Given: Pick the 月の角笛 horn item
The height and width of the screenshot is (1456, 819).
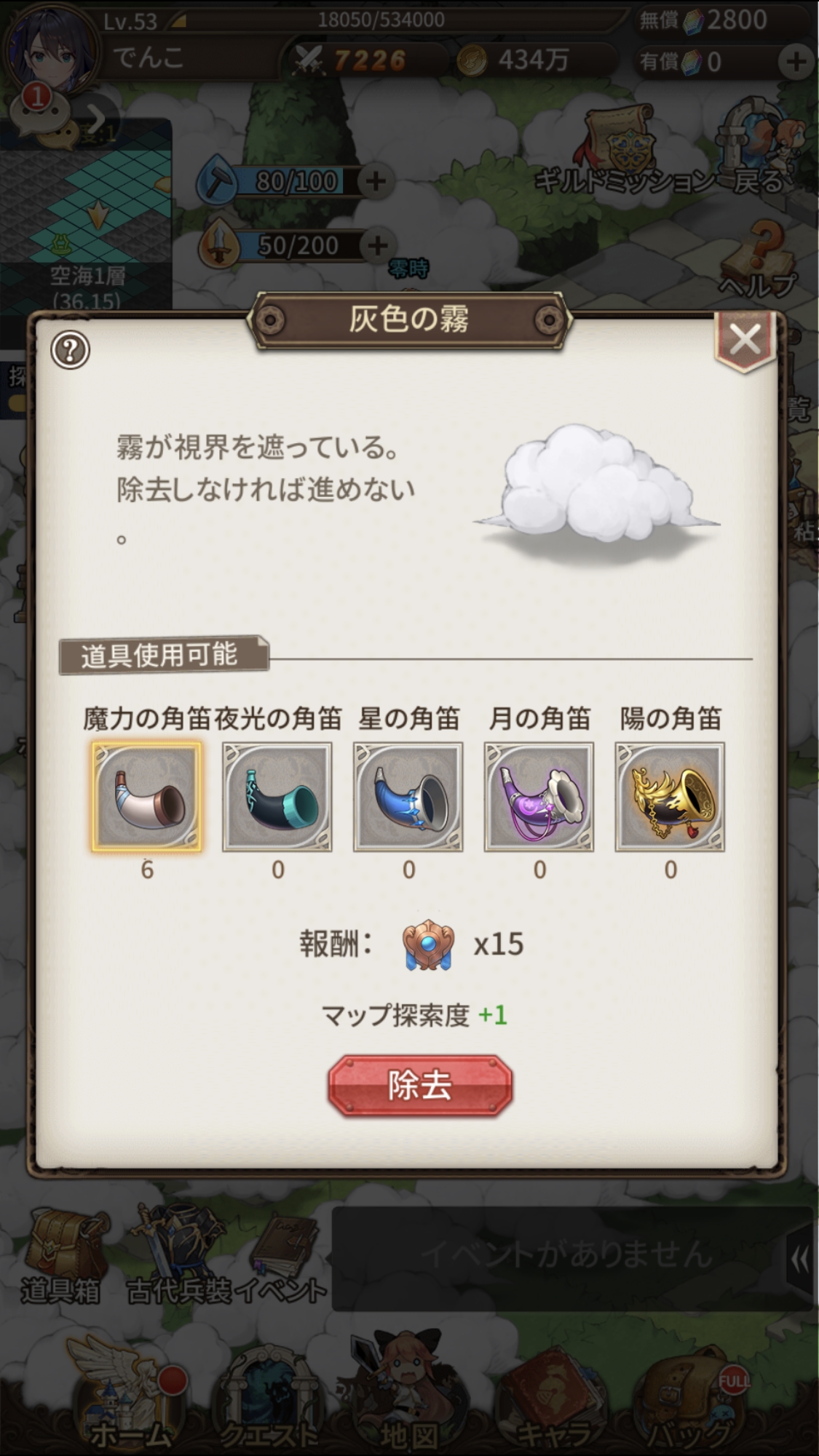Looking at the screenshot, I should (x=539, y=797).
